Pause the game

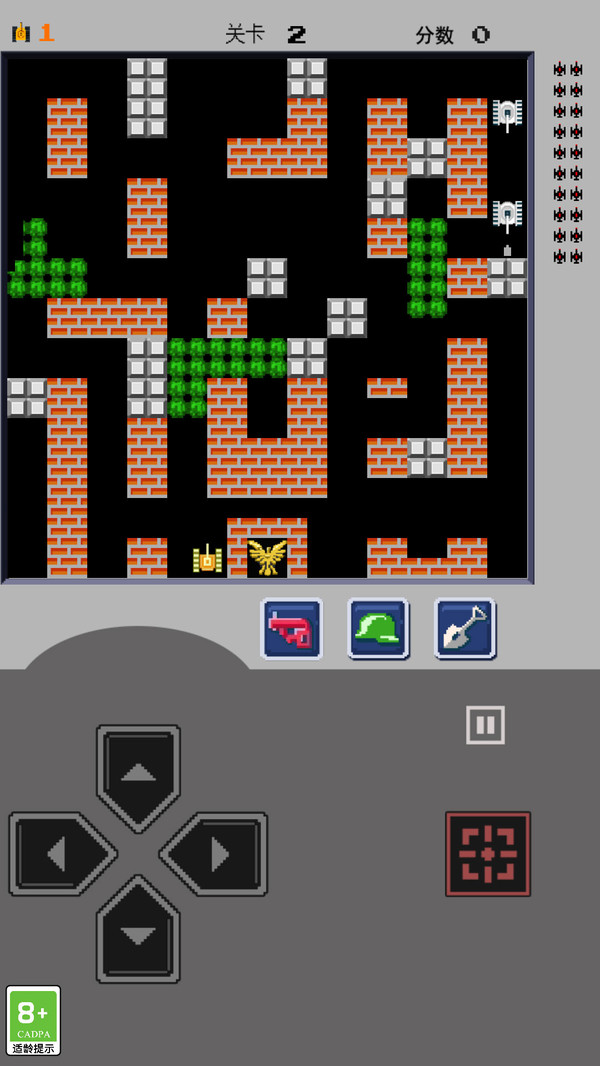(485, 725)
